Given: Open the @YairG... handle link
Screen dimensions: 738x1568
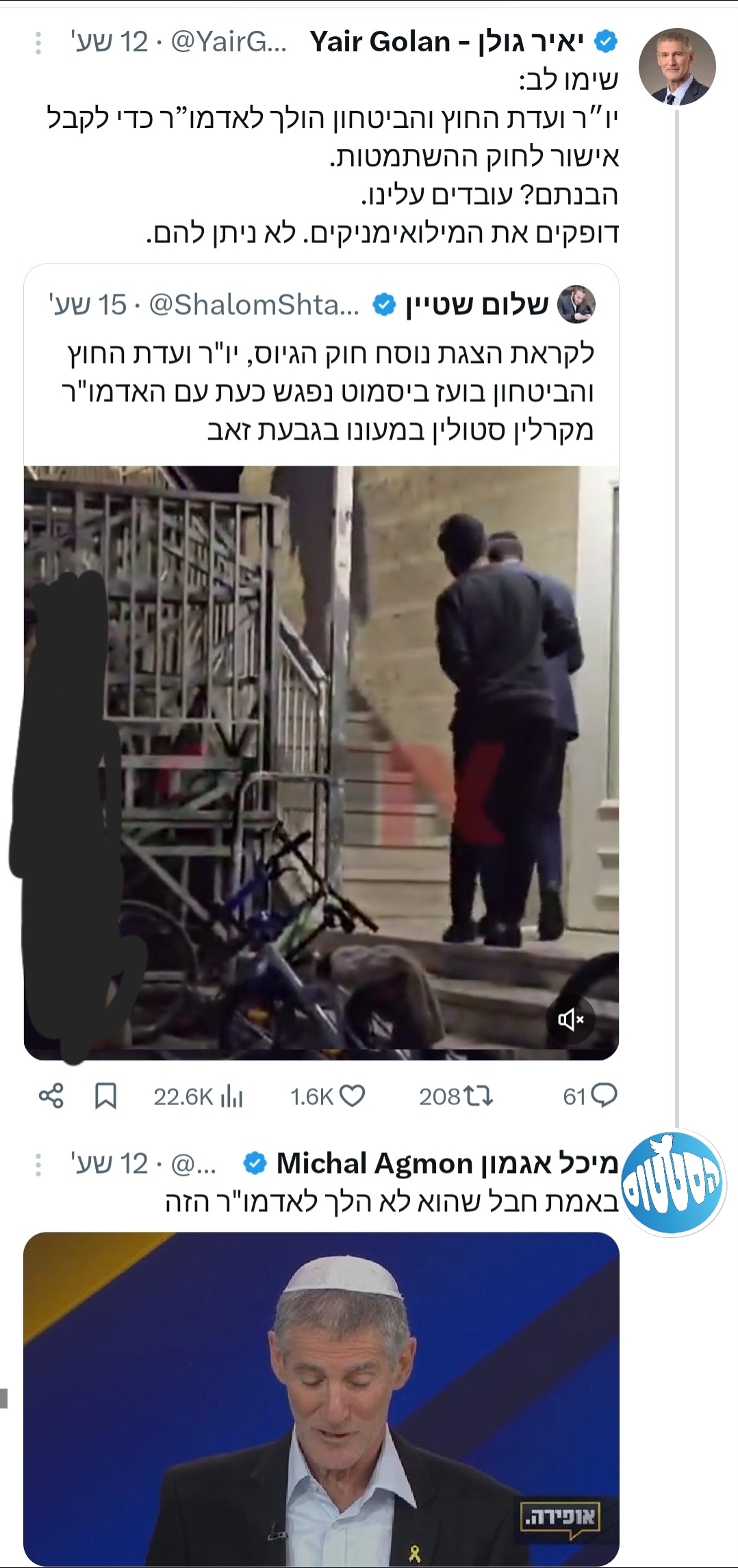Looking at the screenshot, I should [x=229, y=42].
